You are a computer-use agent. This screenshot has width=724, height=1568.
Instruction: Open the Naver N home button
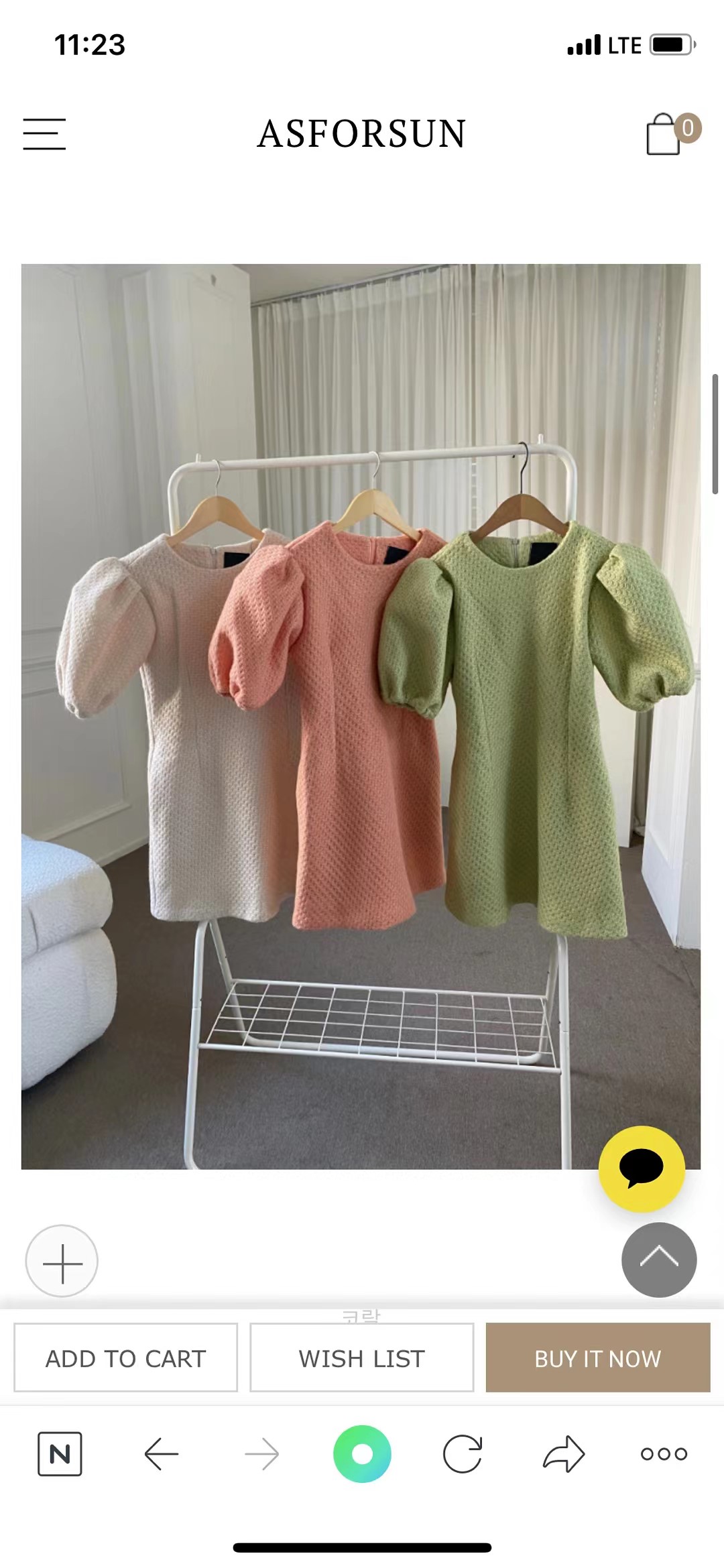click(60, 1454)
